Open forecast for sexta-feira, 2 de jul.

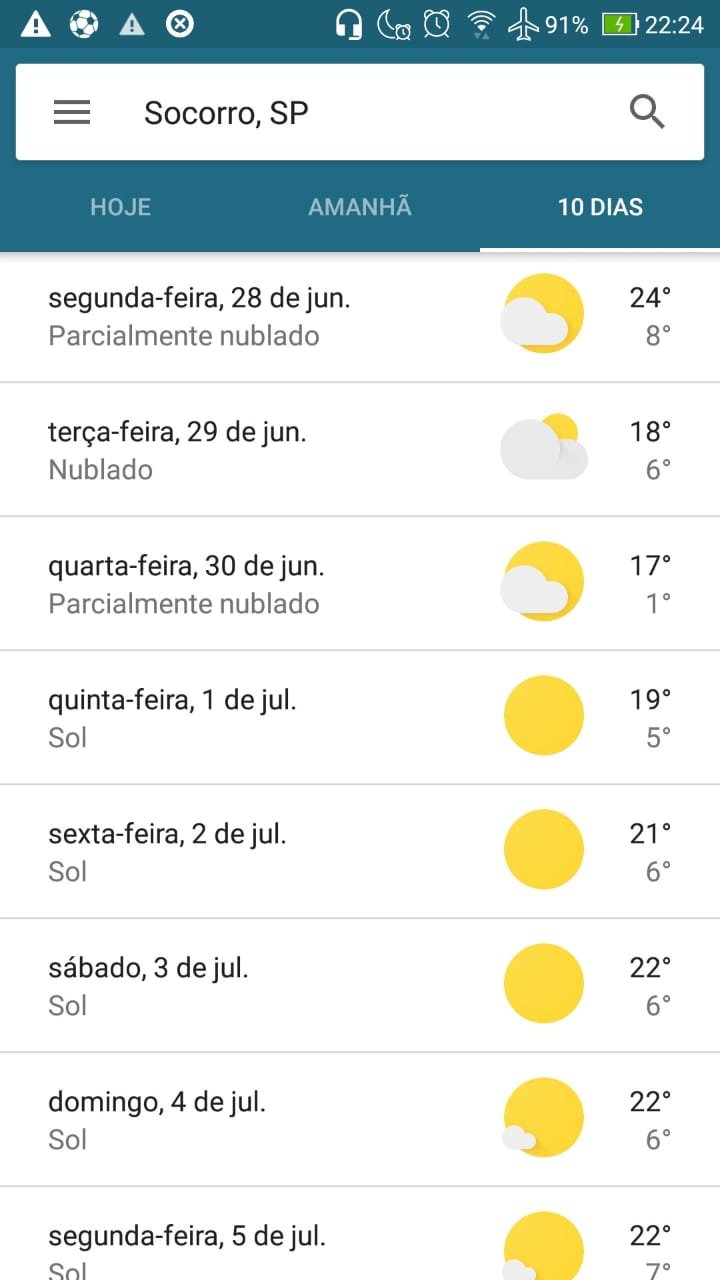(x=360, y=852)
